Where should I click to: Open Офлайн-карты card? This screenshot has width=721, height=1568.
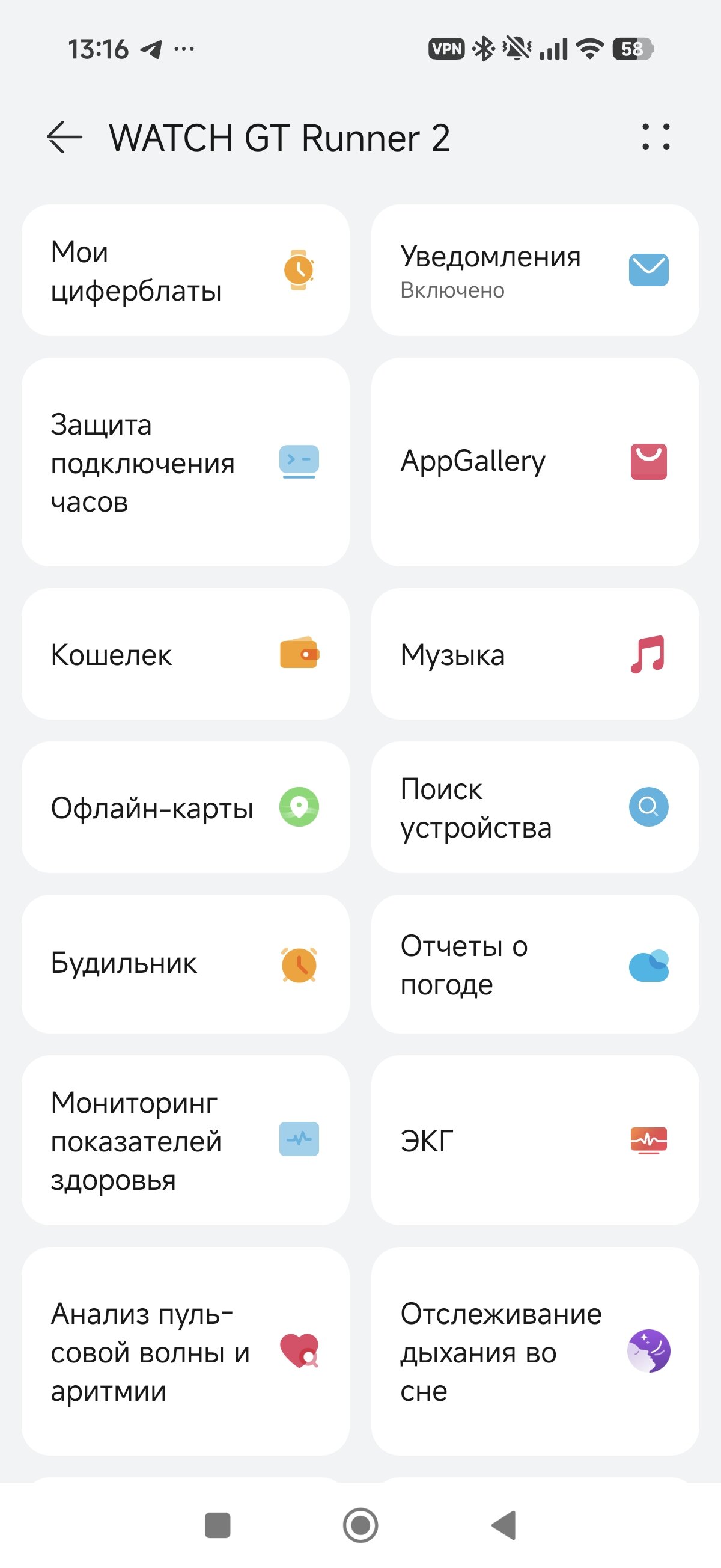(x=185, y=807)
